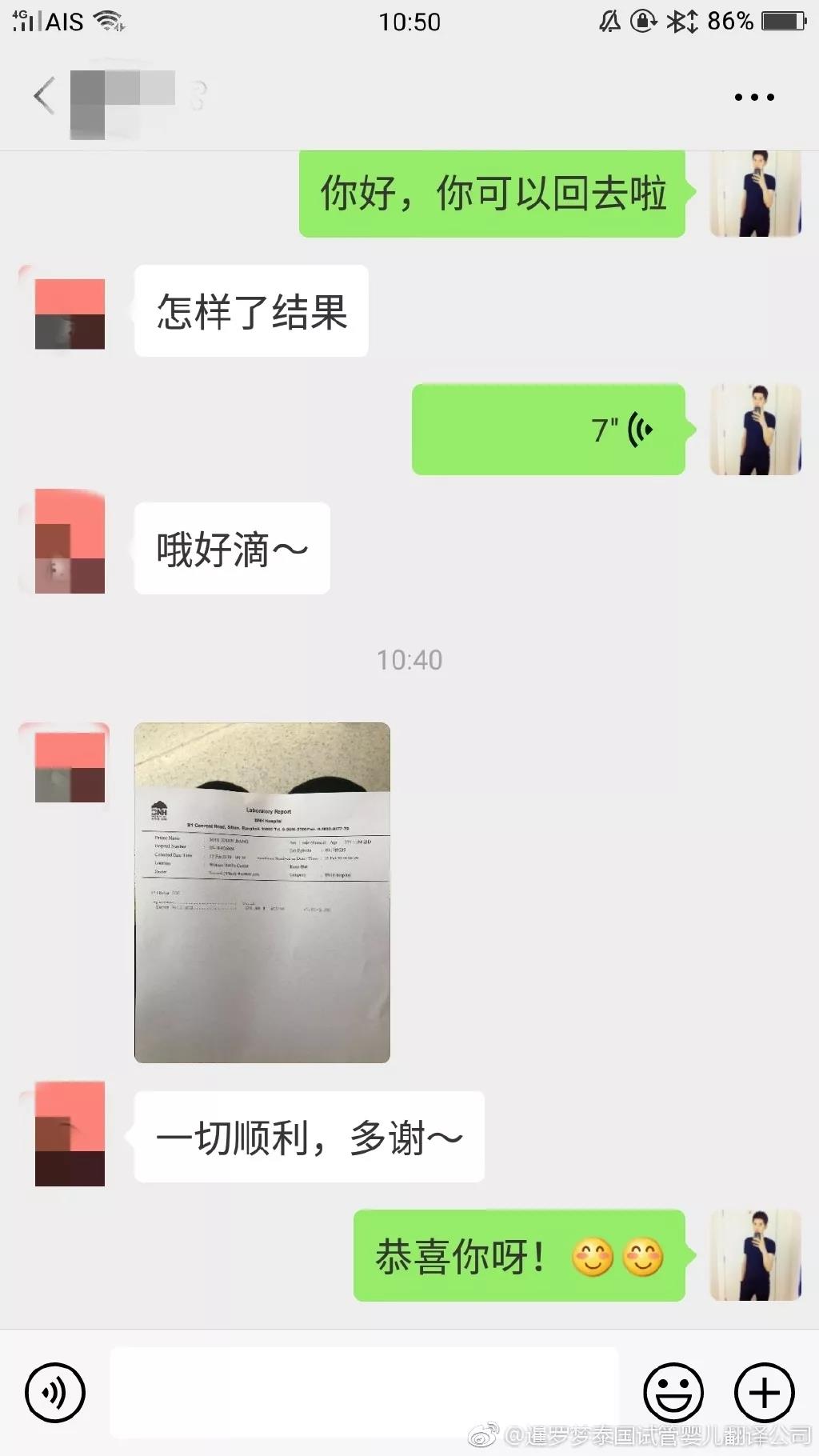
Task: Open the plus attachment menu
Action: [x=764, y=1393]
